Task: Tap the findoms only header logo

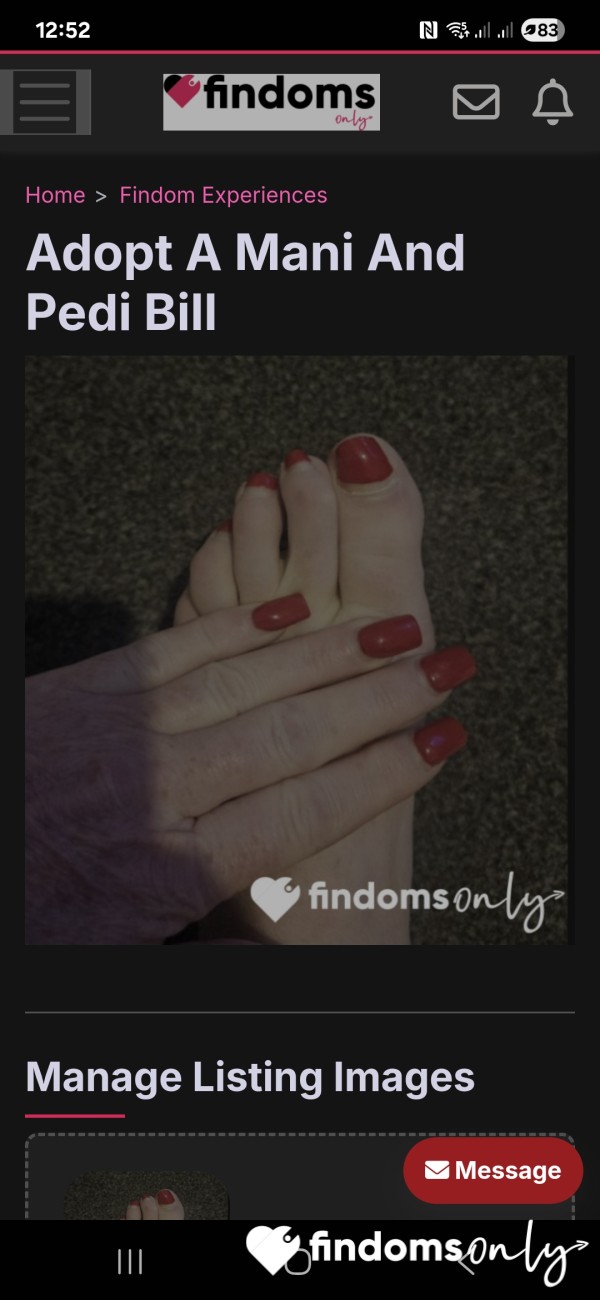Action: (271, 102)
